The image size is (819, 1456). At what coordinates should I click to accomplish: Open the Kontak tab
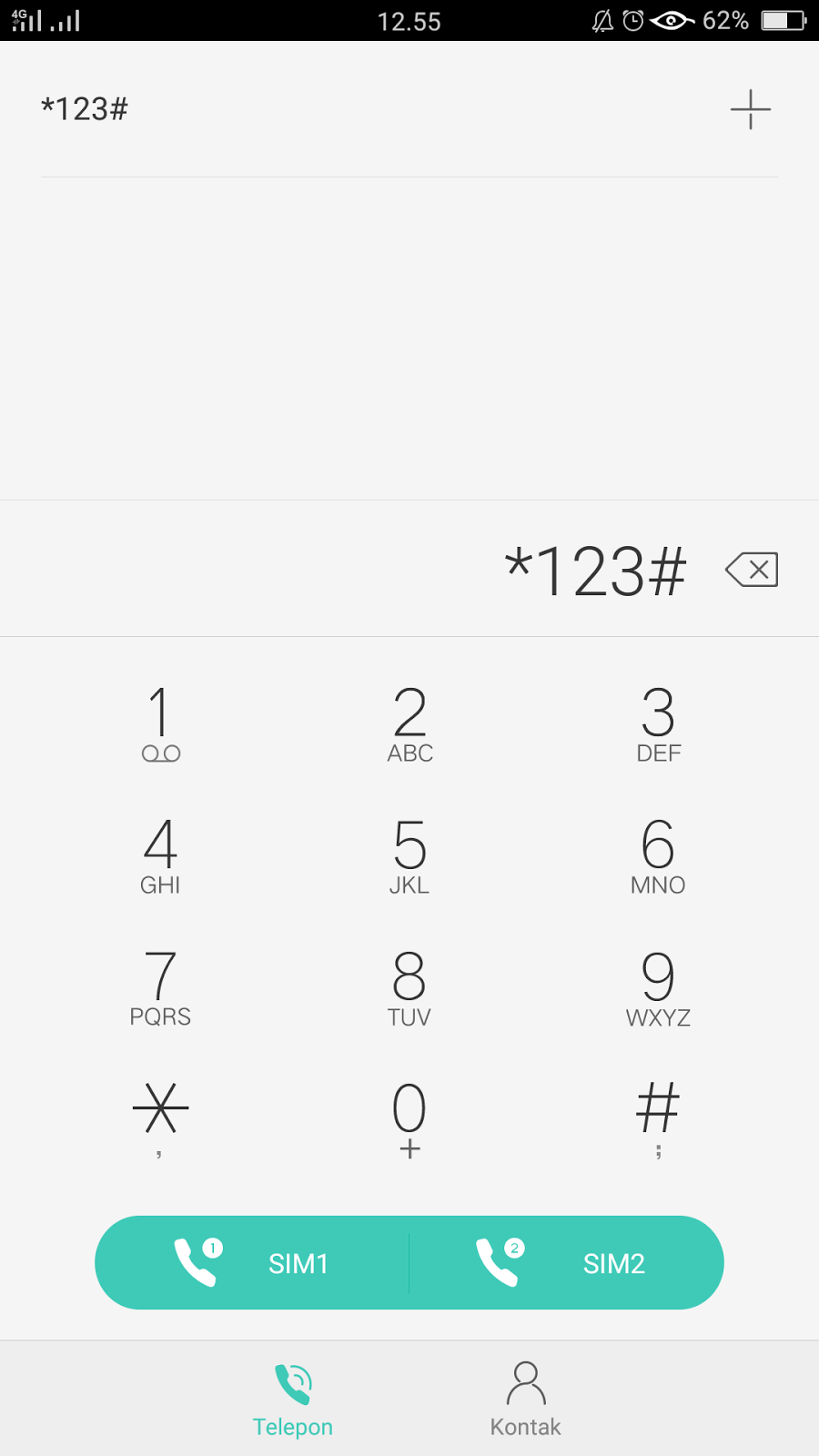point(526,1400)
